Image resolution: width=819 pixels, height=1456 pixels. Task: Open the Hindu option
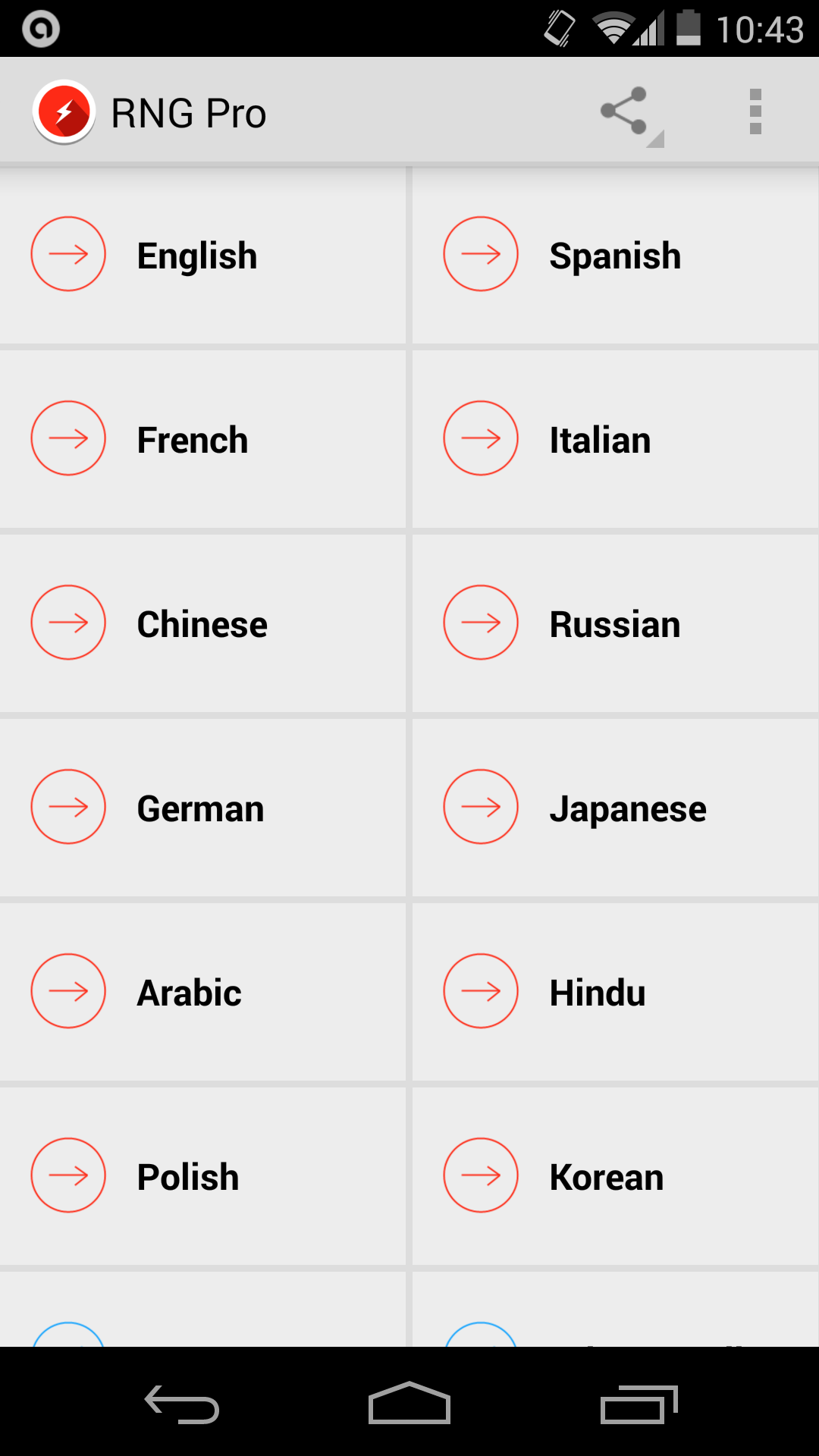(x=615, y=993)
